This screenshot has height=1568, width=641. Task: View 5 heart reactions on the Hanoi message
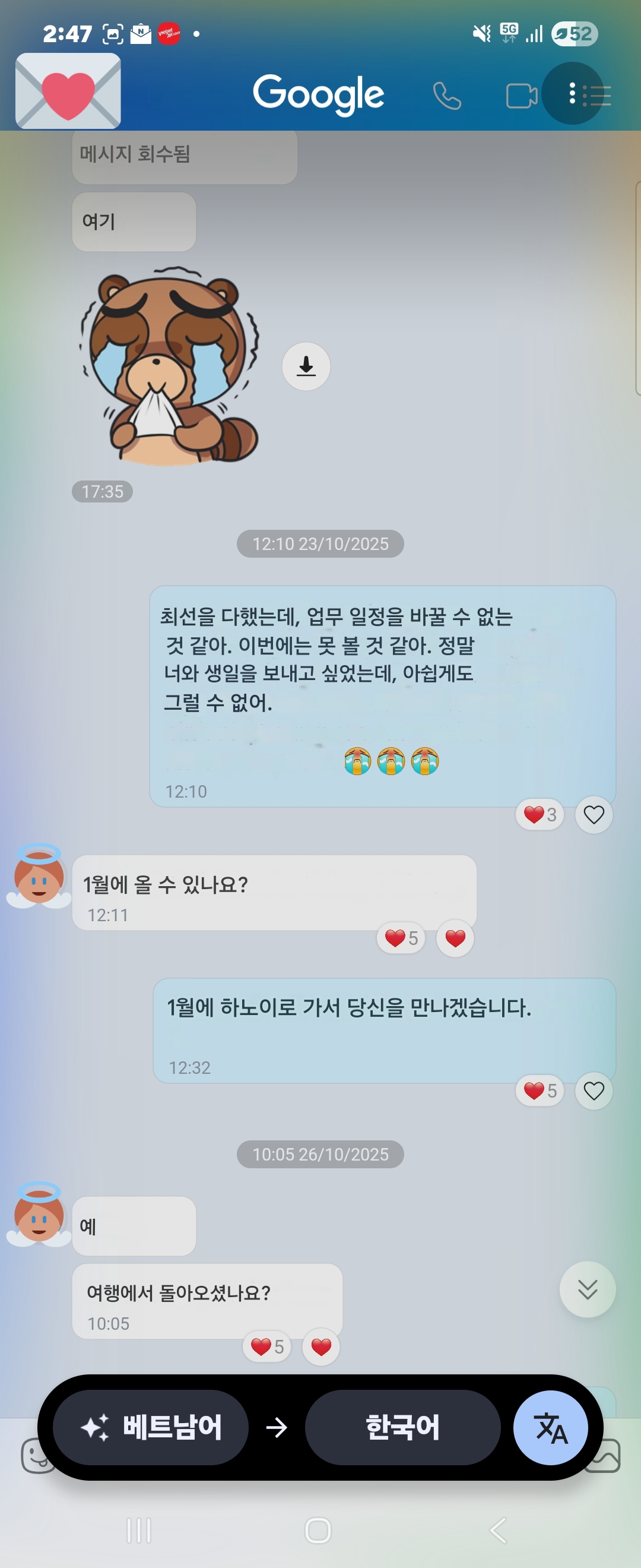point(540,1090)
